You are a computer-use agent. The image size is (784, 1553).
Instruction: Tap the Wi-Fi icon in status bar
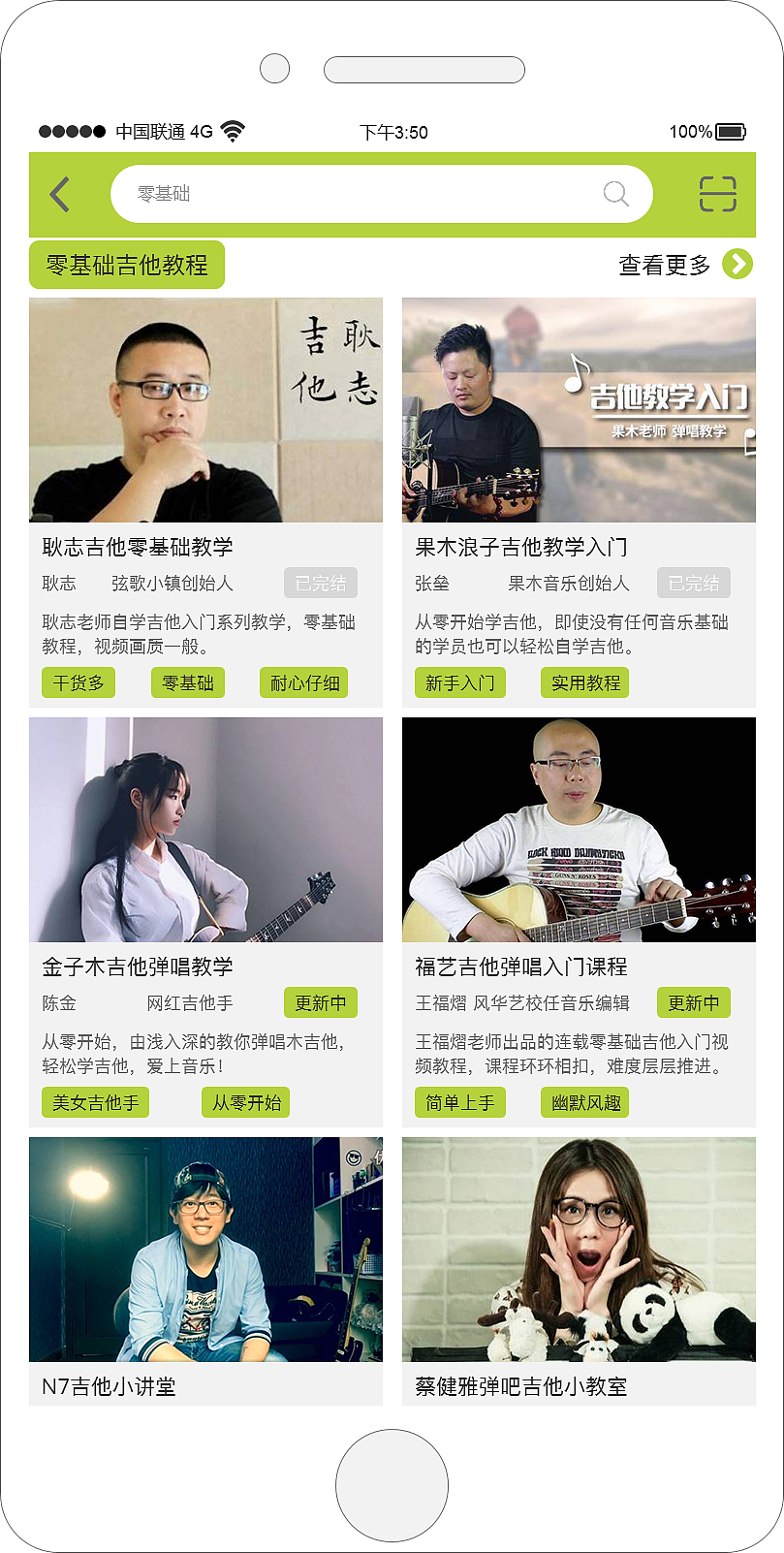[x=231, y=127]
